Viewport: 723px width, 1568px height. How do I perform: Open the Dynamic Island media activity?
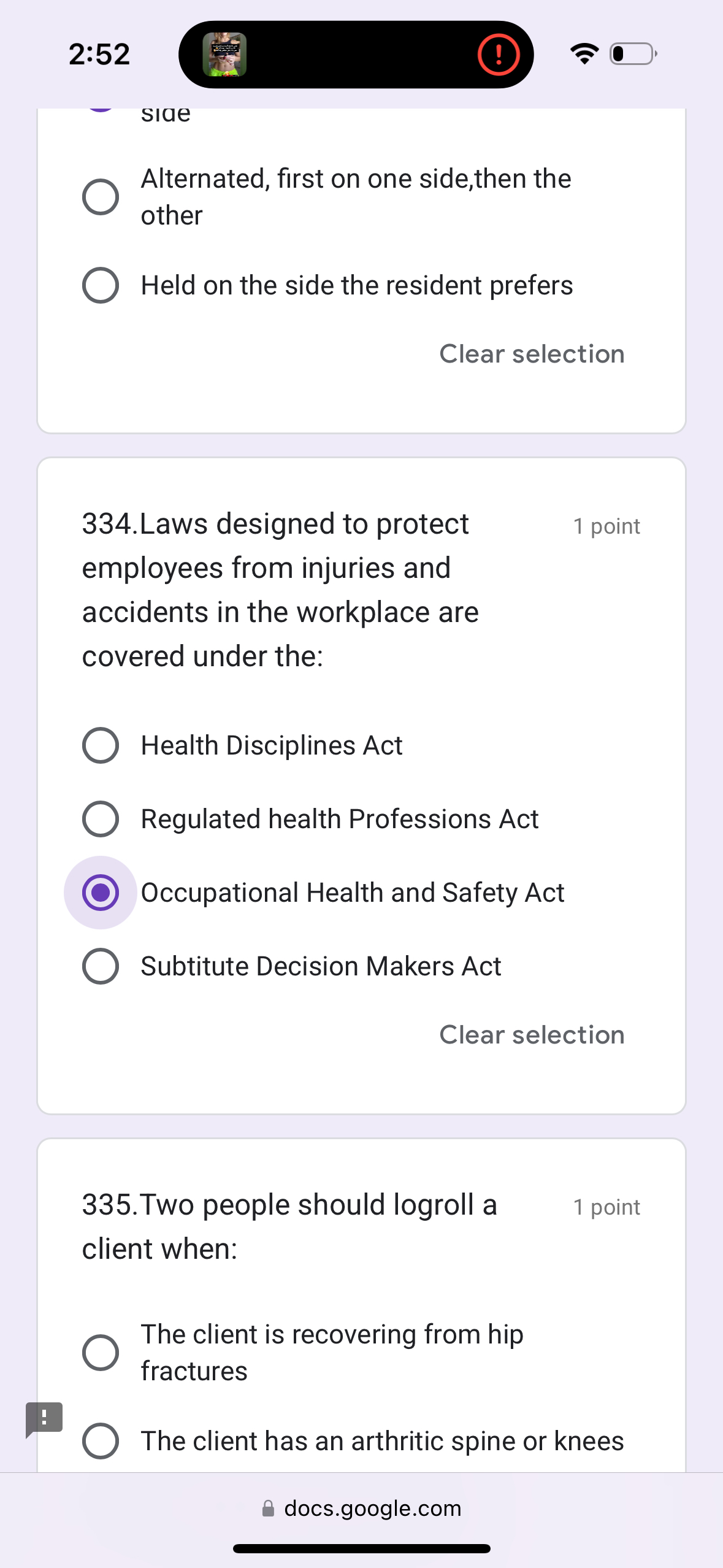[x=224, y=55]
